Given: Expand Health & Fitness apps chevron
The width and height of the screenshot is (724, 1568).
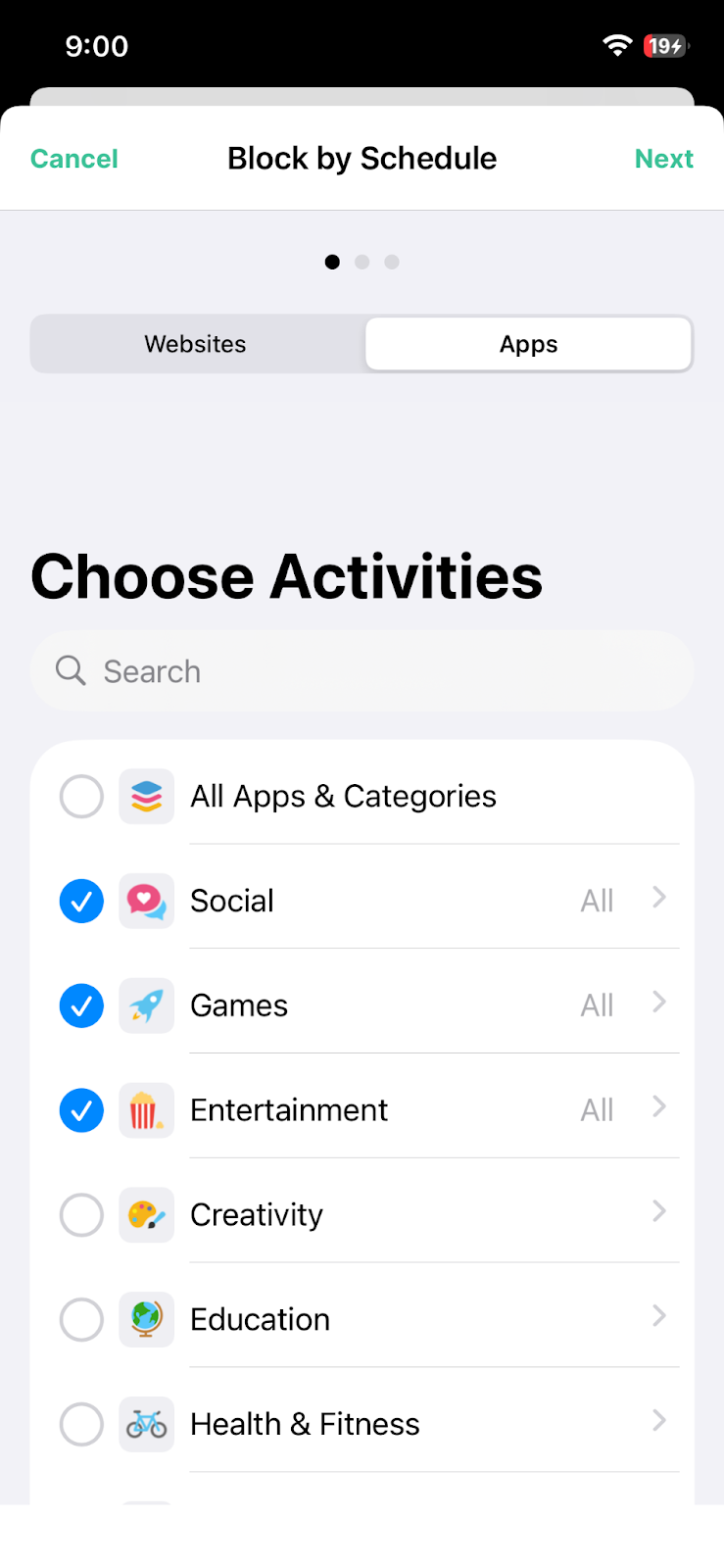Looking at the screenshot, I should (x=659, y=1421).
